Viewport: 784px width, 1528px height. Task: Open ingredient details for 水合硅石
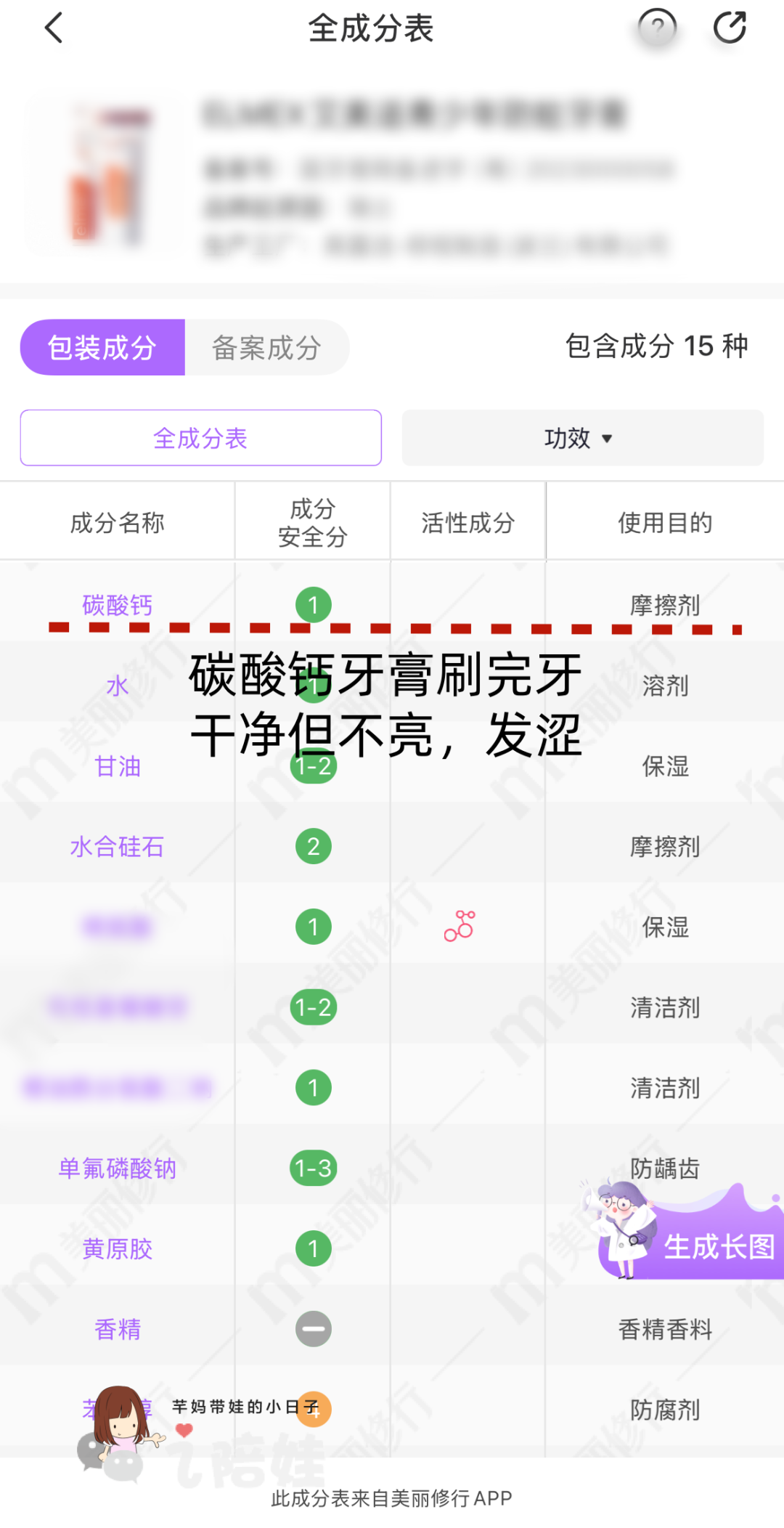tap(118, 847)
